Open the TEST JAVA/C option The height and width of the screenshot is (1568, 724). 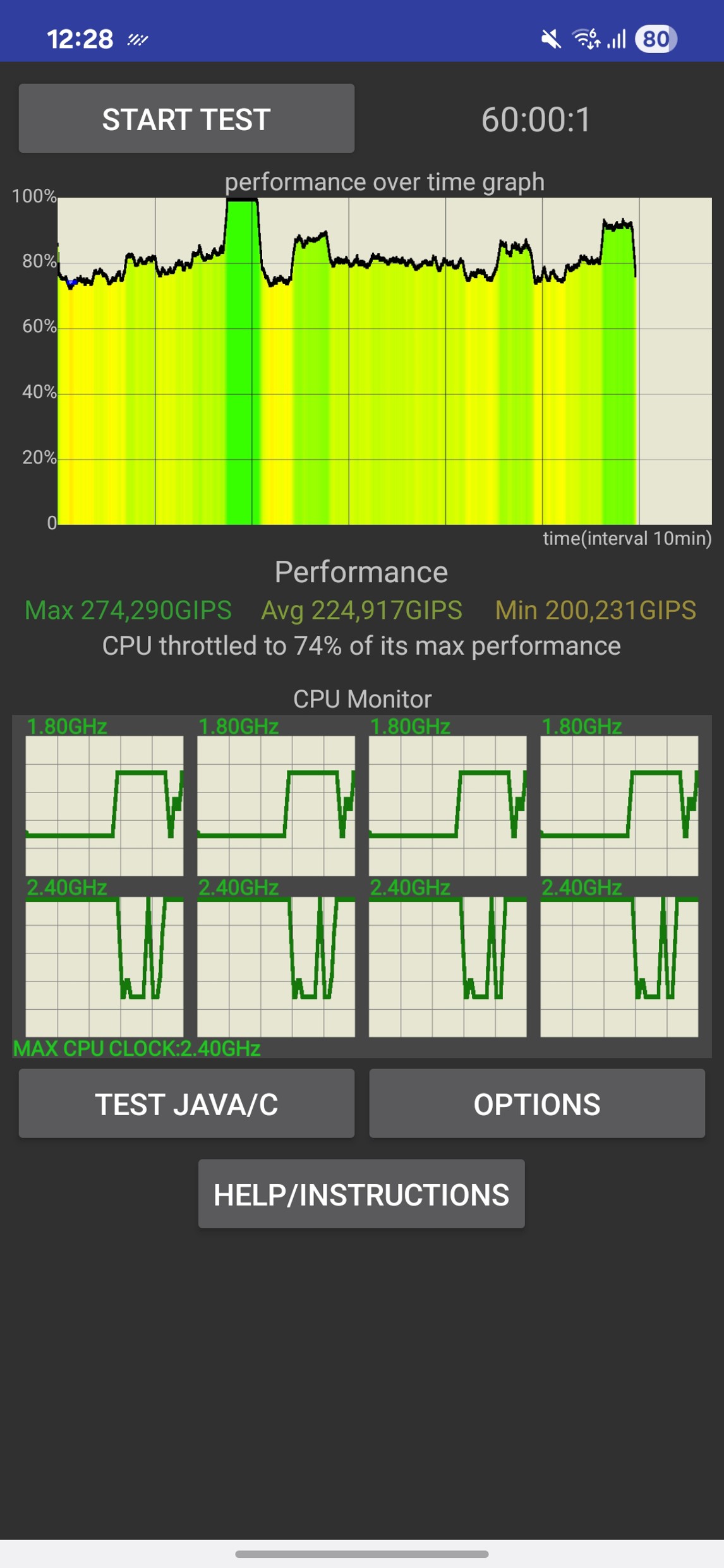[x=186, y=1104]
